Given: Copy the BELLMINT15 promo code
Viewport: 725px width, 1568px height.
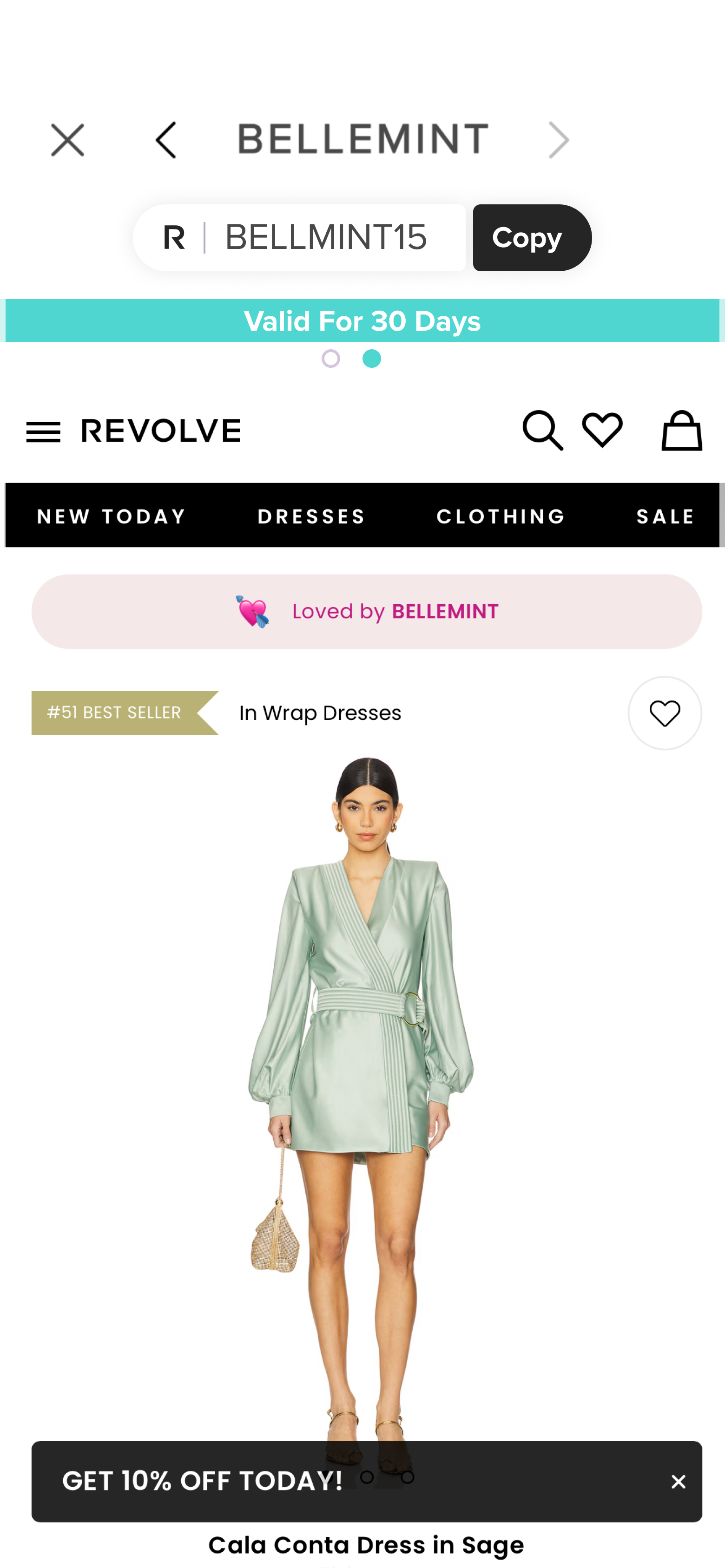Looking at the screenshot, I should coord(532,237).
